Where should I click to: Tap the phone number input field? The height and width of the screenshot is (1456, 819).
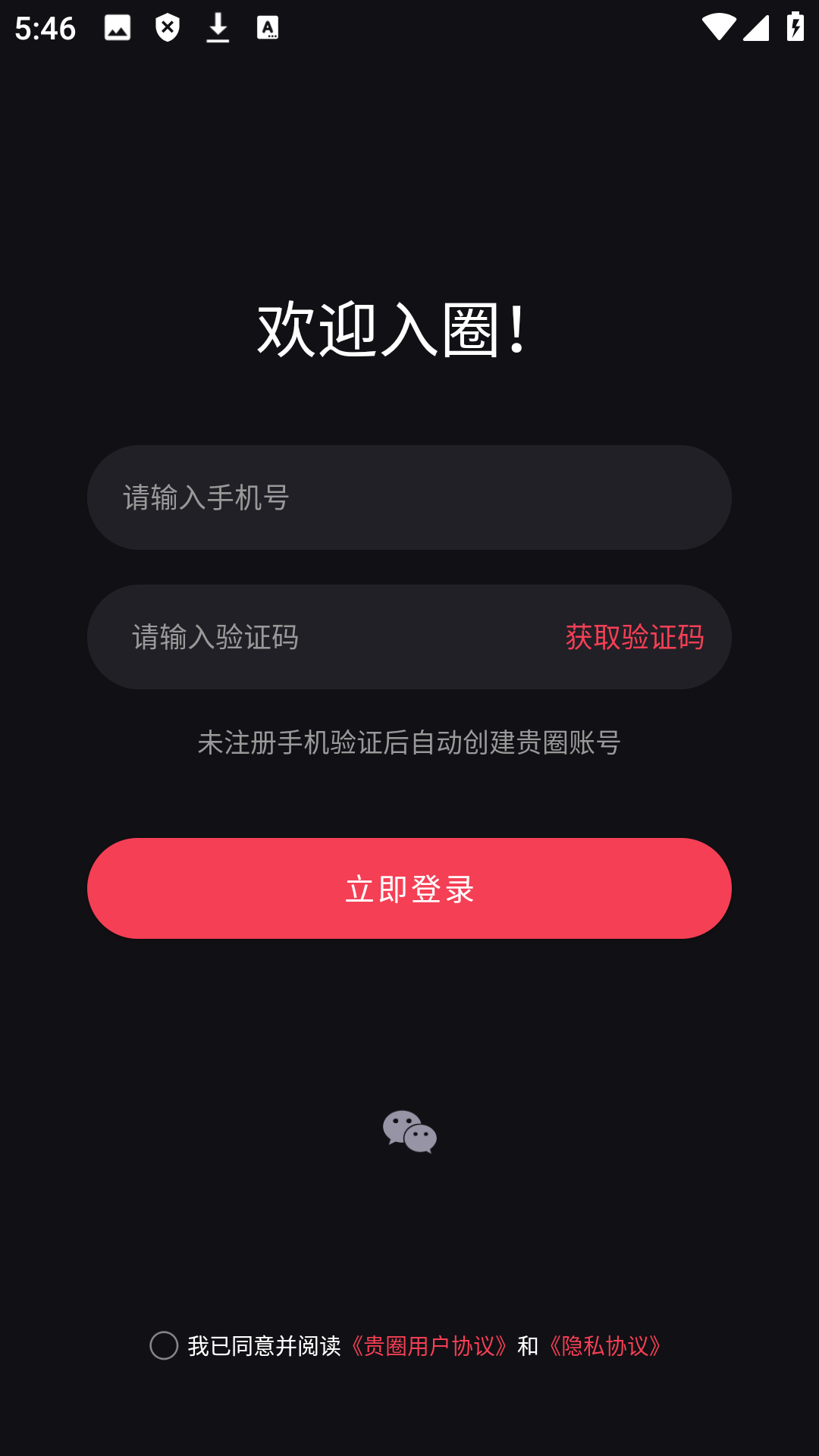409,497
